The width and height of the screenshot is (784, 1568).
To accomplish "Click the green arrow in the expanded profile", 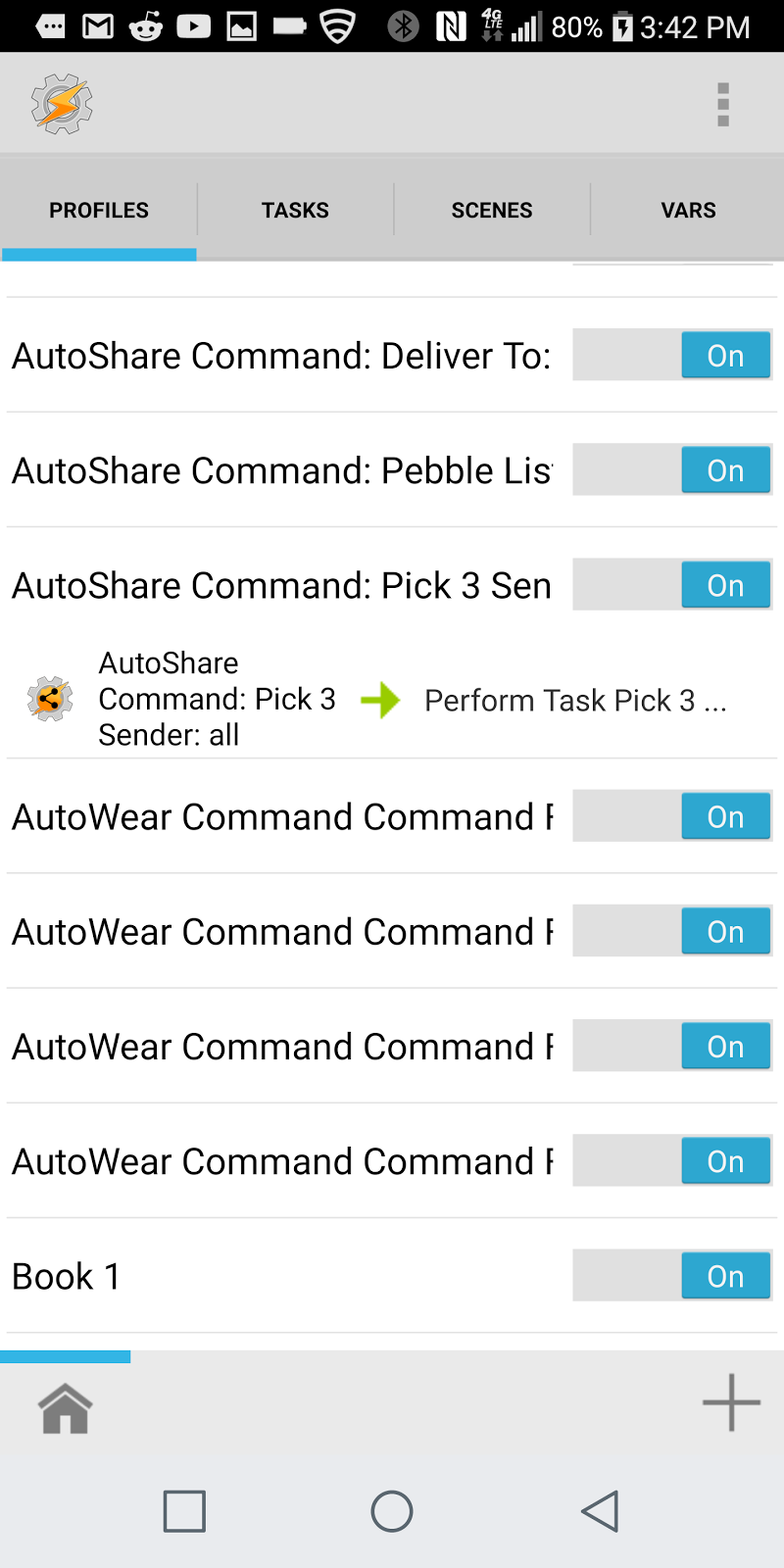I will (x=381, y=699).
